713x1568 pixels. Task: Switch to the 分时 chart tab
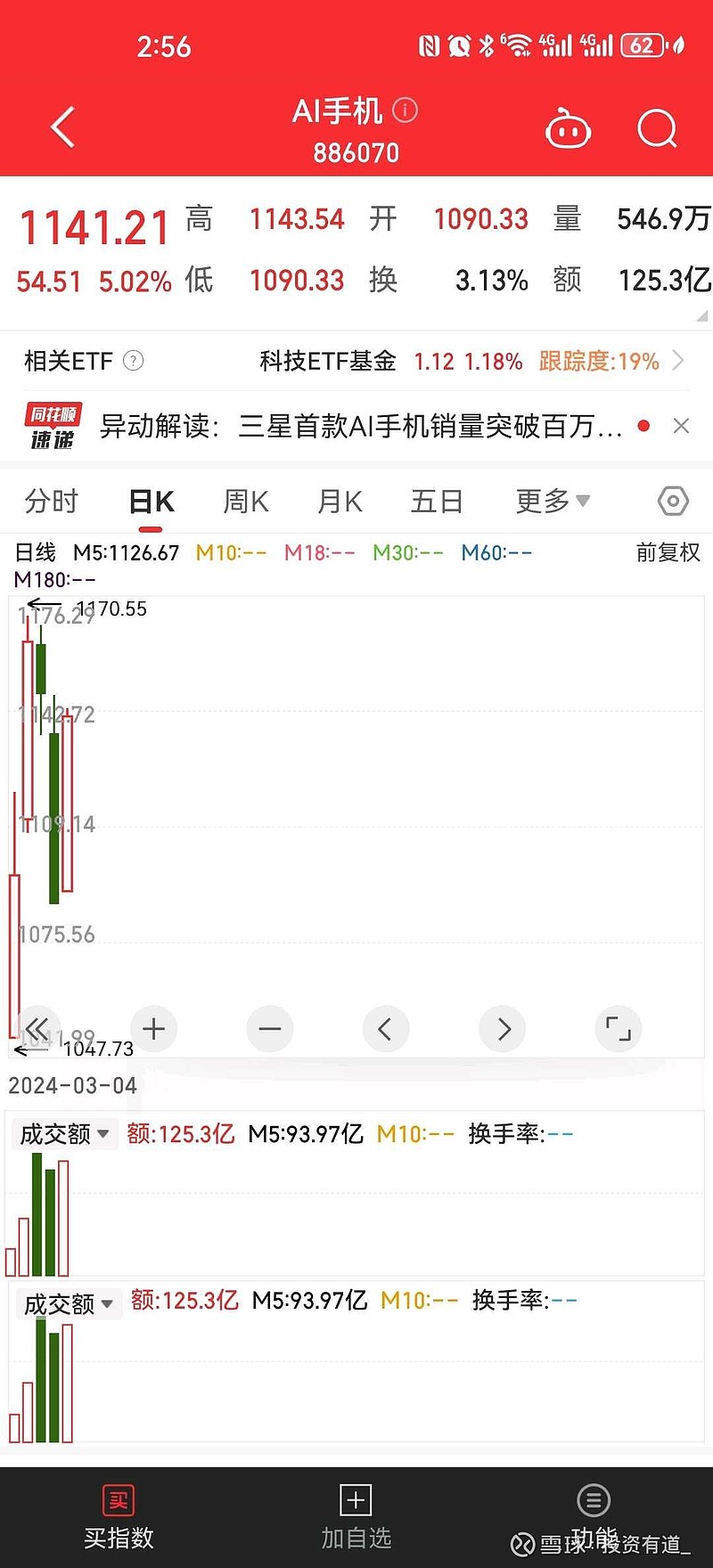(51, 502)
